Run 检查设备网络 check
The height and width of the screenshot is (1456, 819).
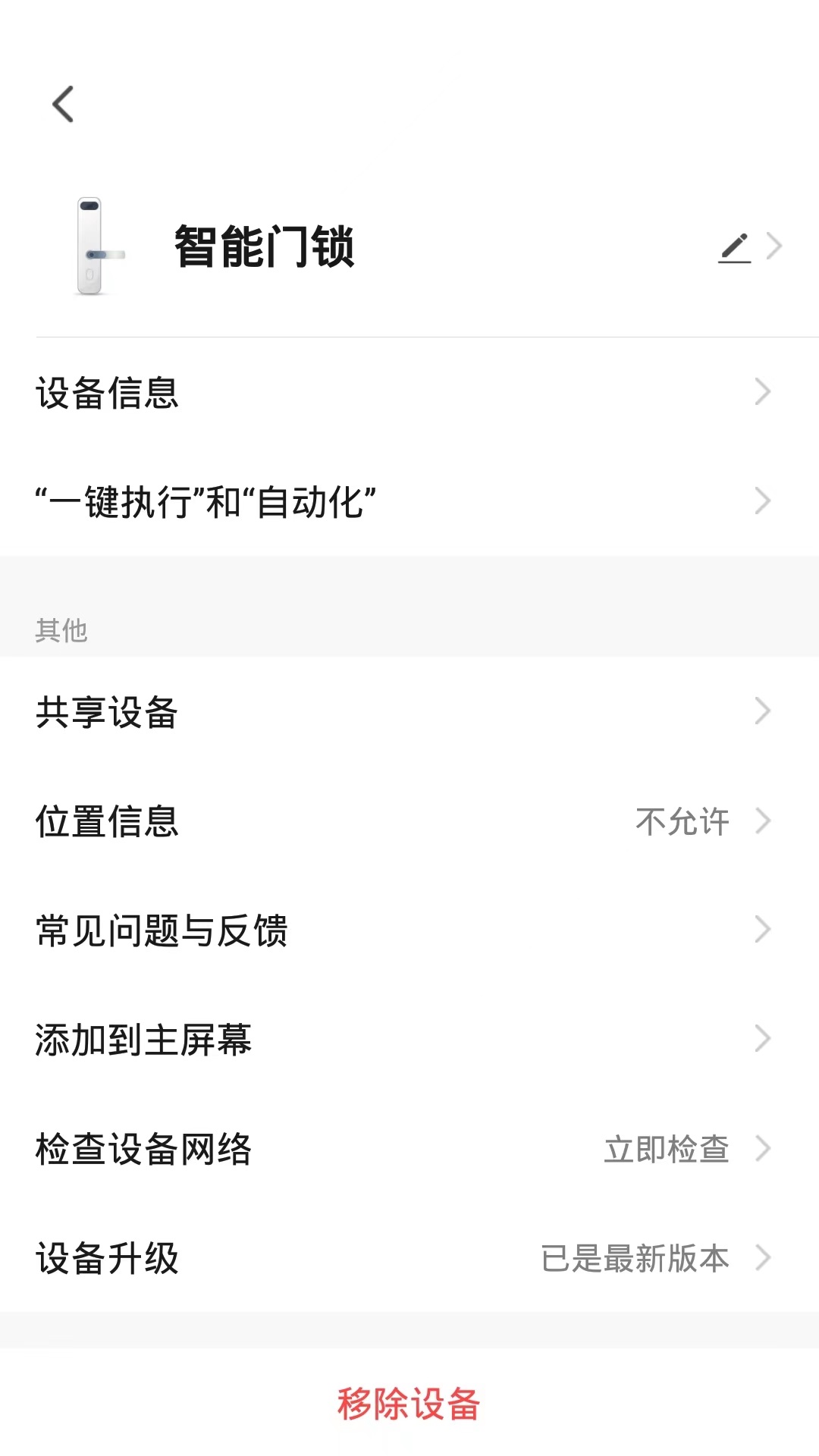409,1148
